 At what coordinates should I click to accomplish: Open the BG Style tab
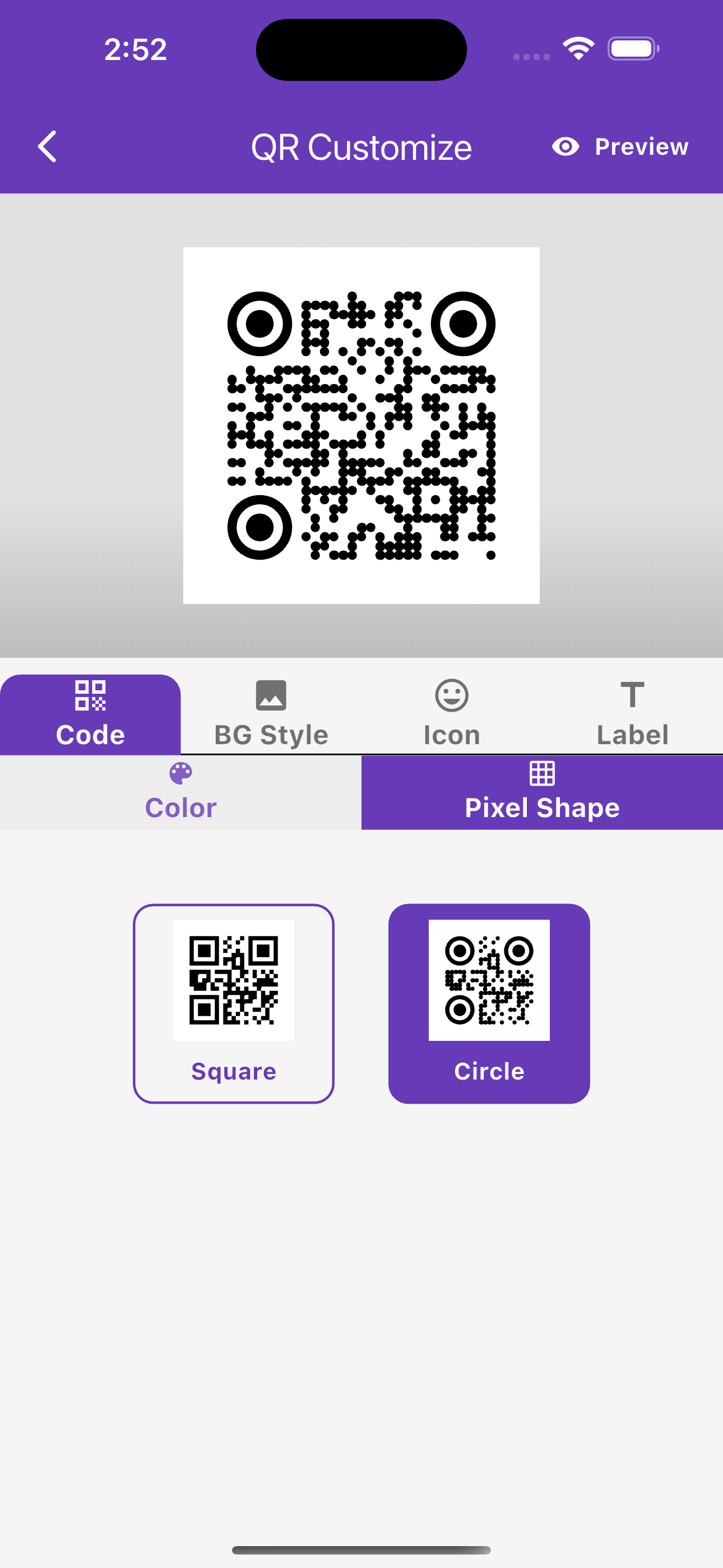click(271, 714)
